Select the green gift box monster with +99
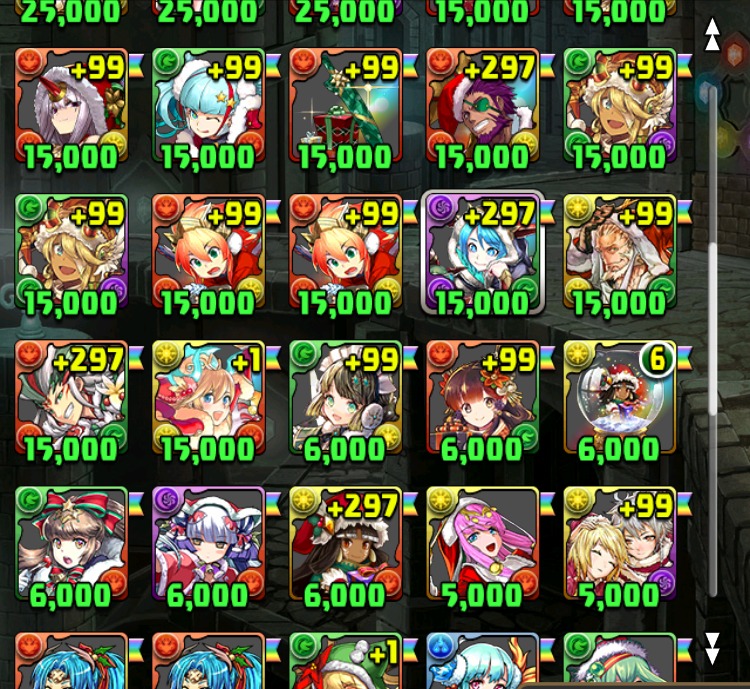The height and width of the screenshot is (689, 750). click(345, 105)
